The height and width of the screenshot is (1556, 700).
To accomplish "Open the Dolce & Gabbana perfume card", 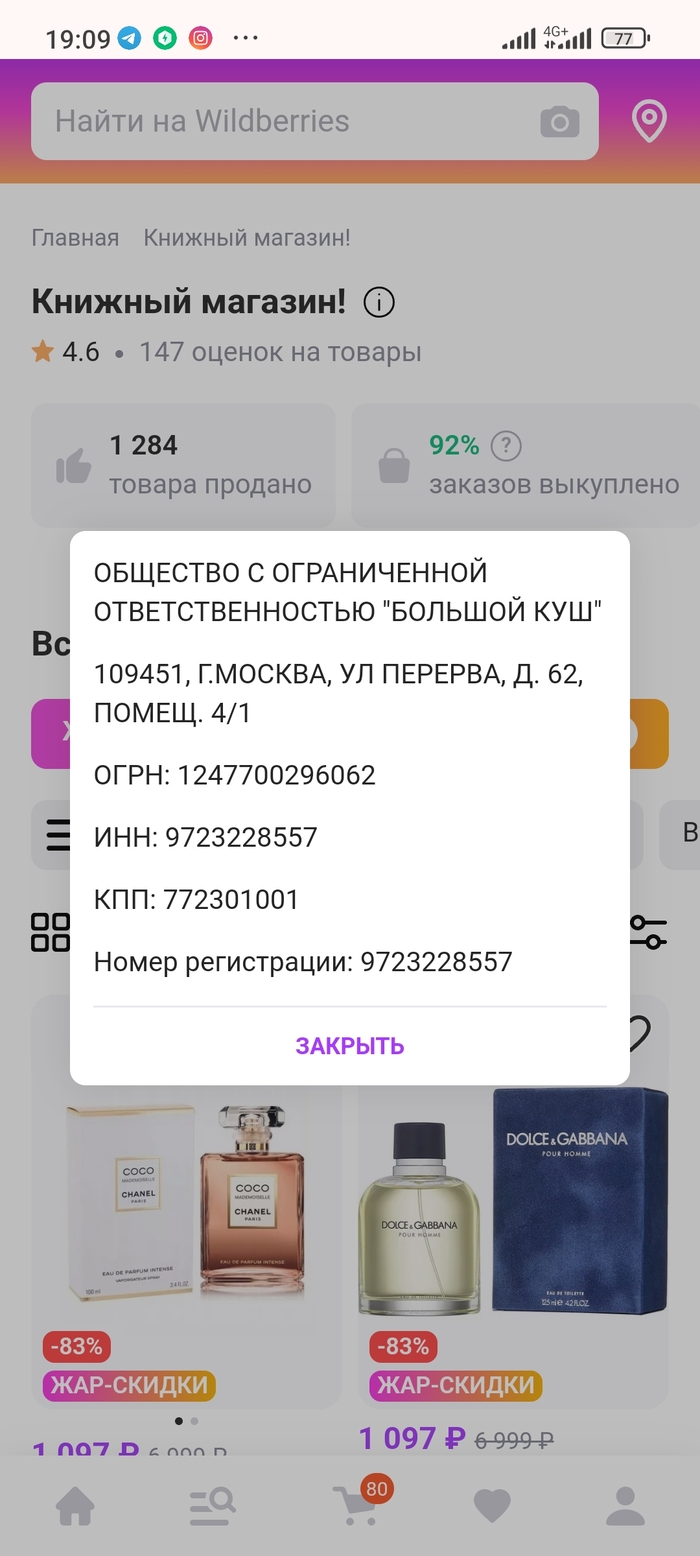I will pos(512,1200).
